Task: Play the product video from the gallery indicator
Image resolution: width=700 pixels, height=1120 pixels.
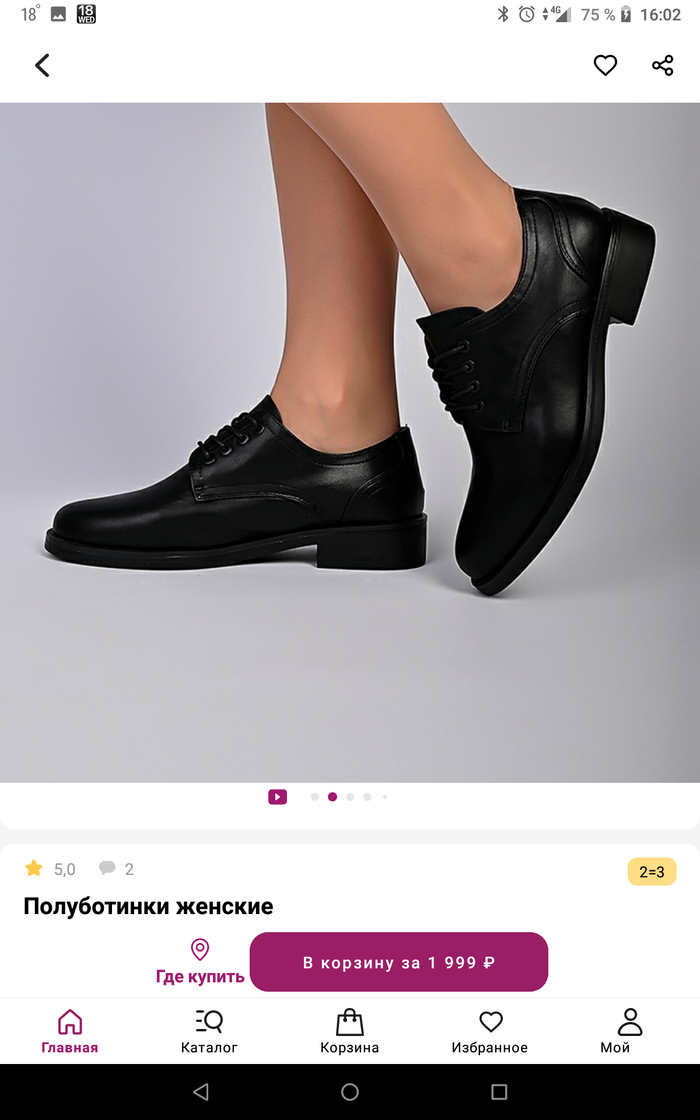Action: (277, 797)
